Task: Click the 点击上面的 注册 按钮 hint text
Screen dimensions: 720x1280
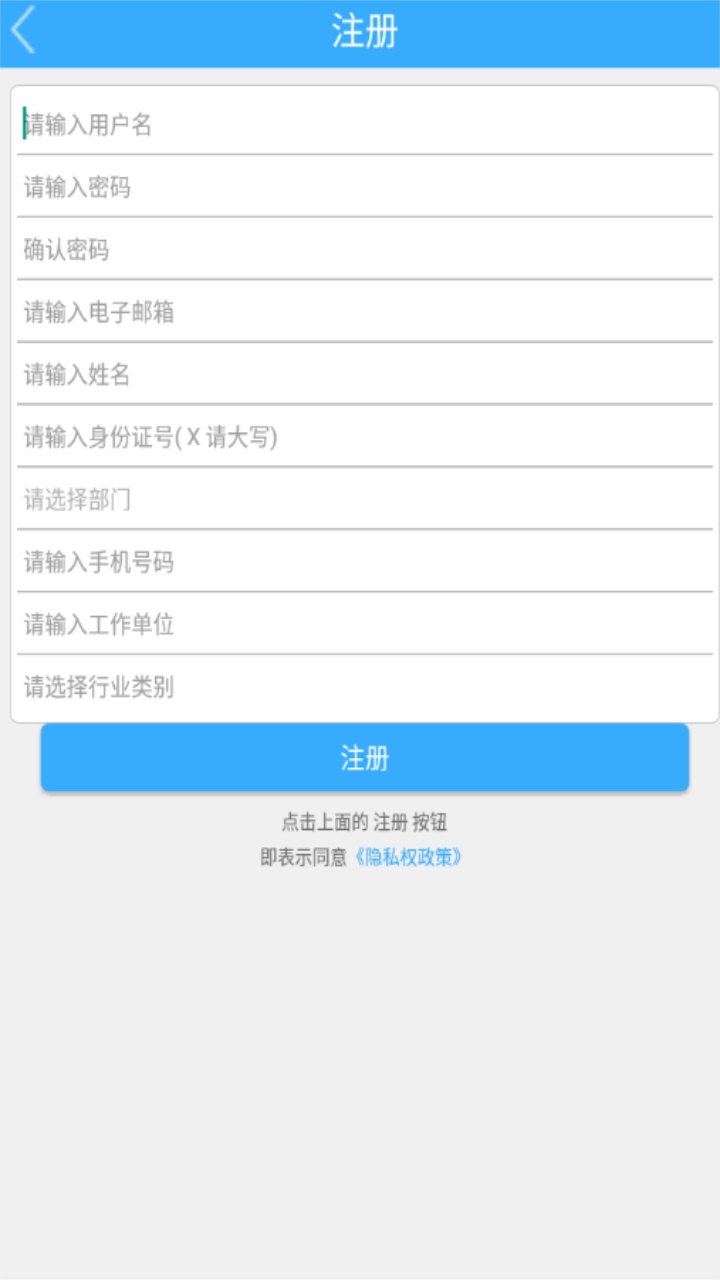Action: click(x=365, y=822)
